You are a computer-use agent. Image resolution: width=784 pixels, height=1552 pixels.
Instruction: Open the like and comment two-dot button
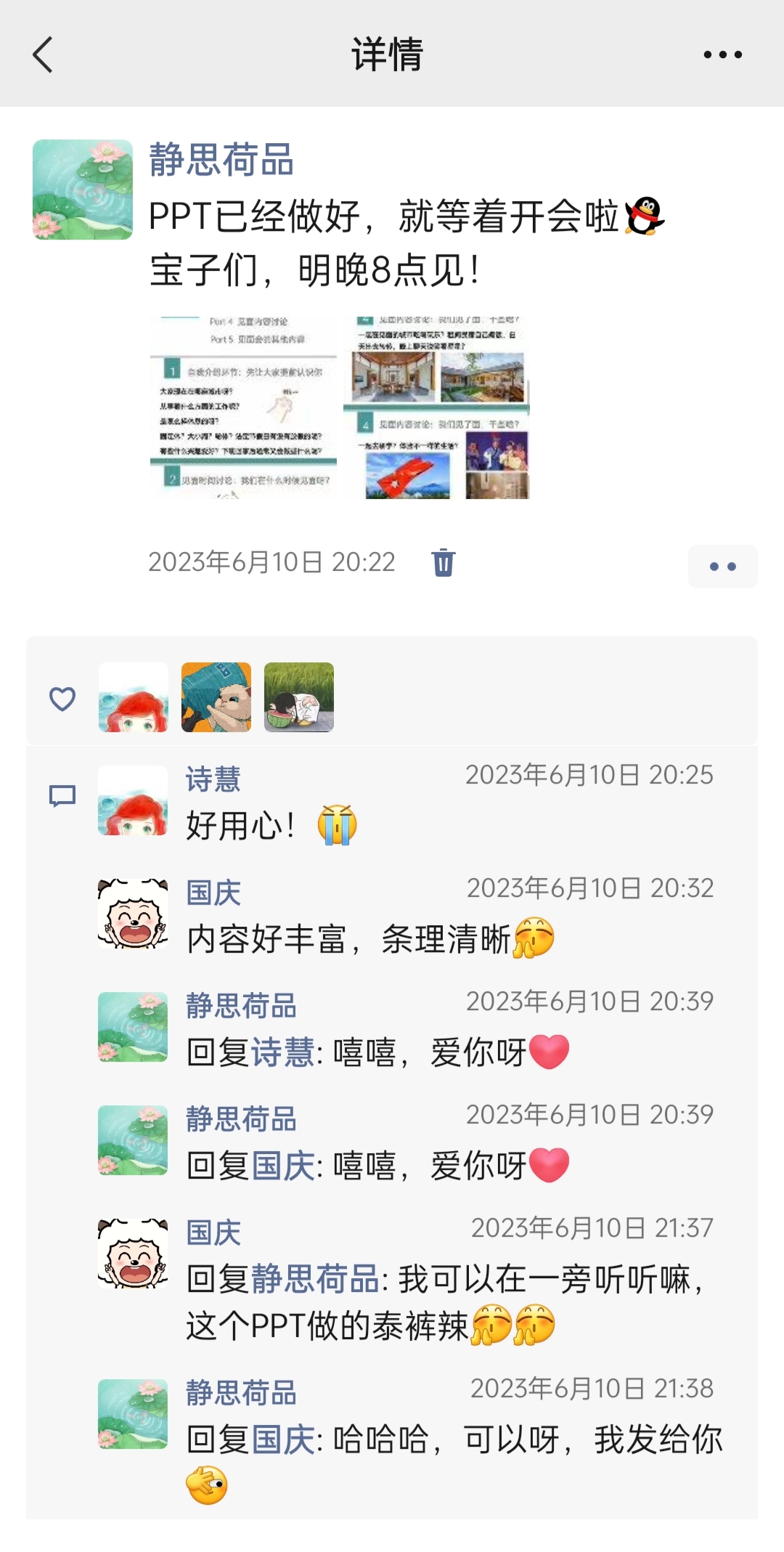[x=722, y=566]
